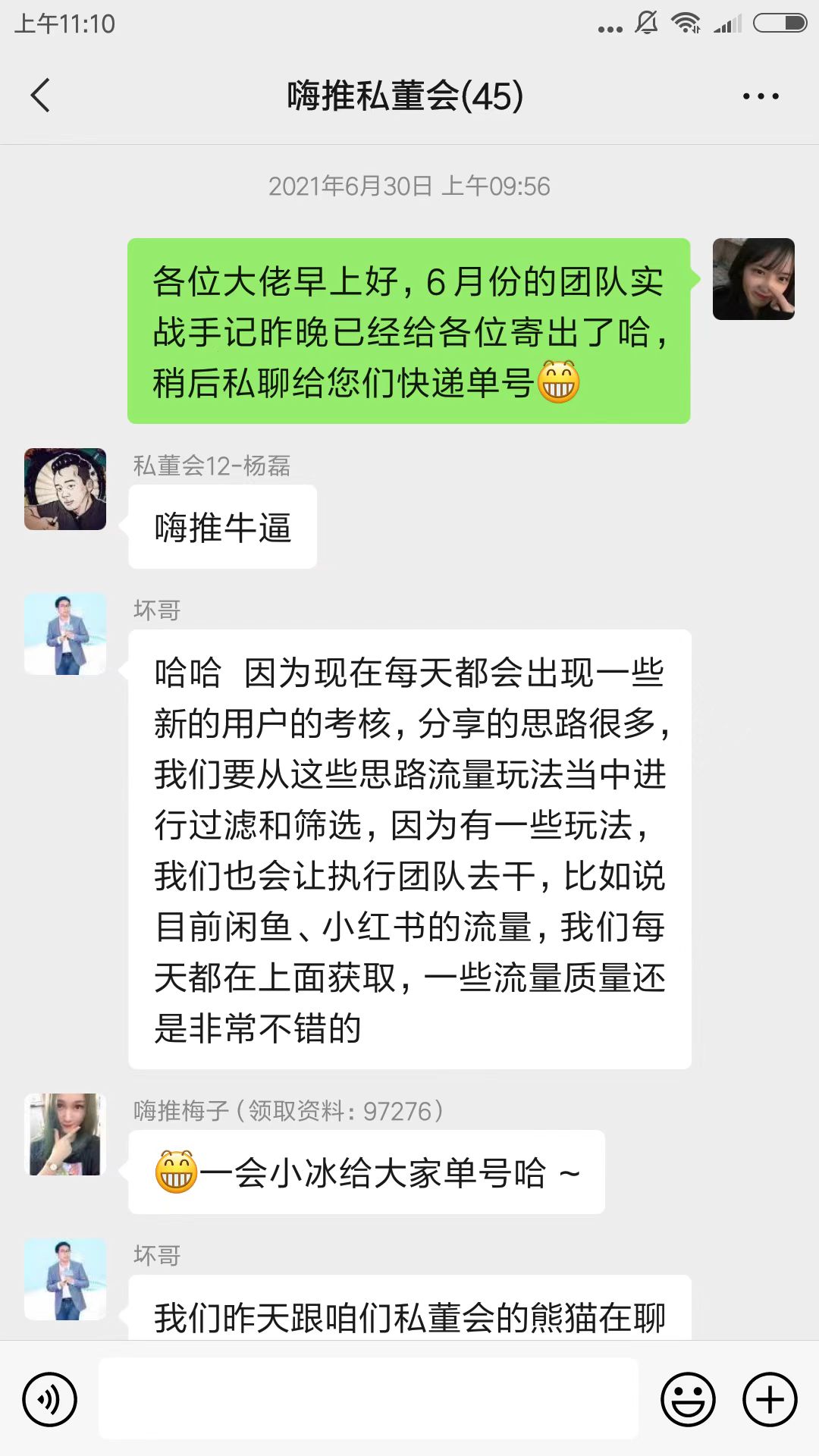Open 坏哥's avatar beside the 哈哈 message

click(x=65, y=634)
